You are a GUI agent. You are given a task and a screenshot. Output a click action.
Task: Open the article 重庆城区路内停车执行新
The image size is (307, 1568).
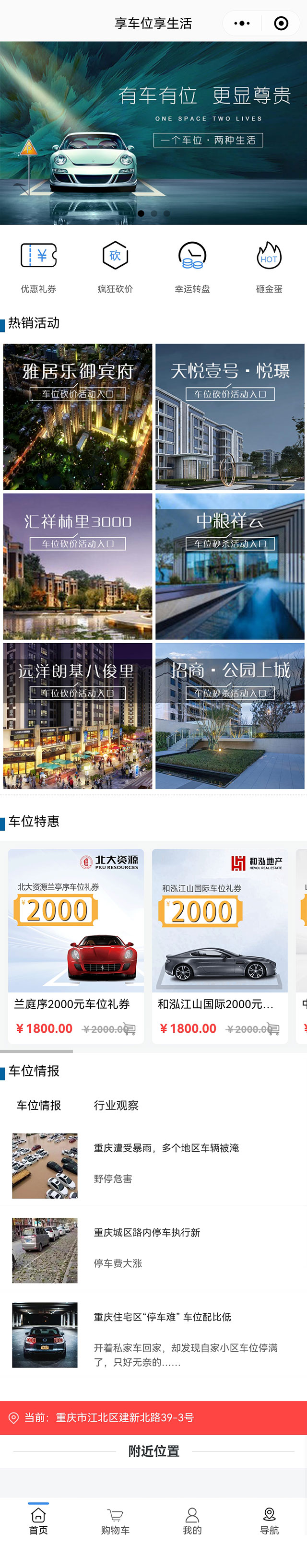tap(146, 1233)
